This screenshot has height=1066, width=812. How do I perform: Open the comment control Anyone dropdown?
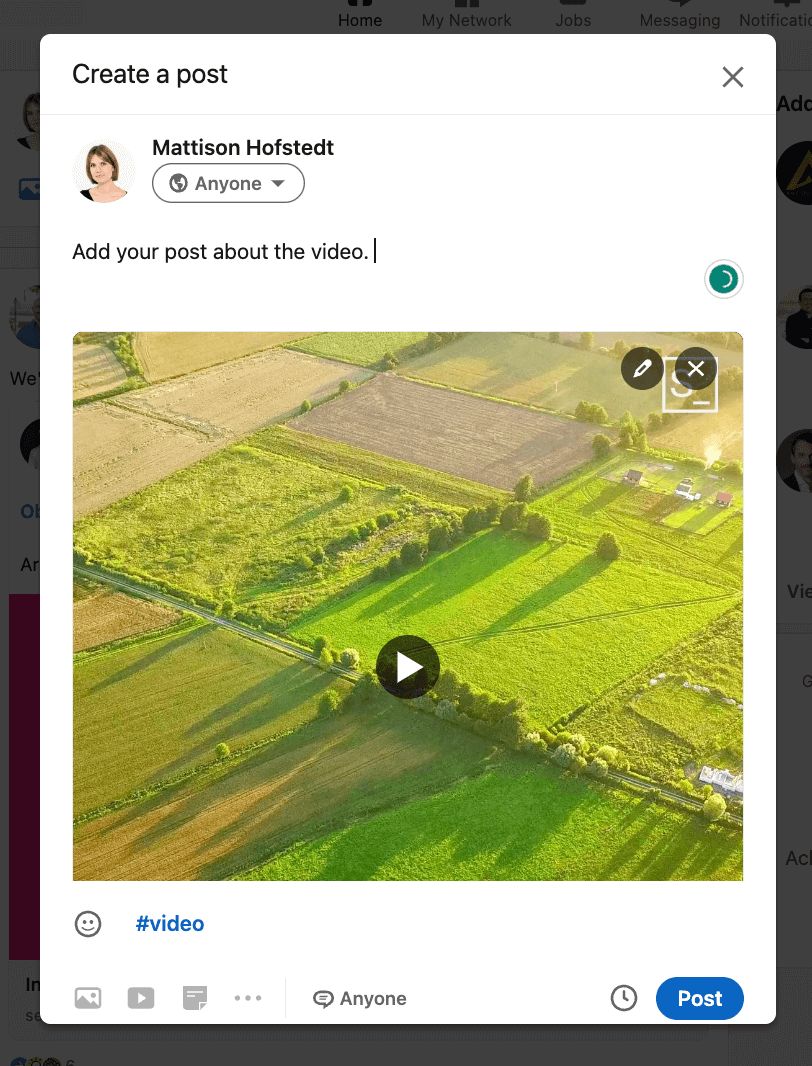(x=360, y=998)
